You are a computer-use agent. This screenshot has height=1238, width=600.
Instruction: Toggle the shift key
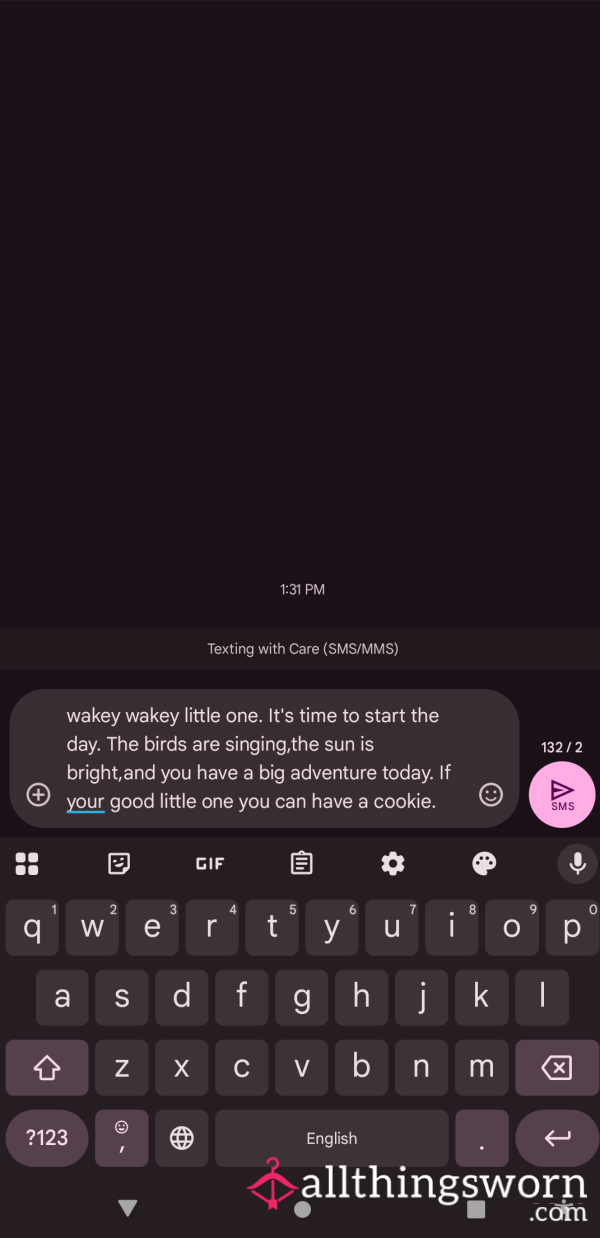(46, 1068)
